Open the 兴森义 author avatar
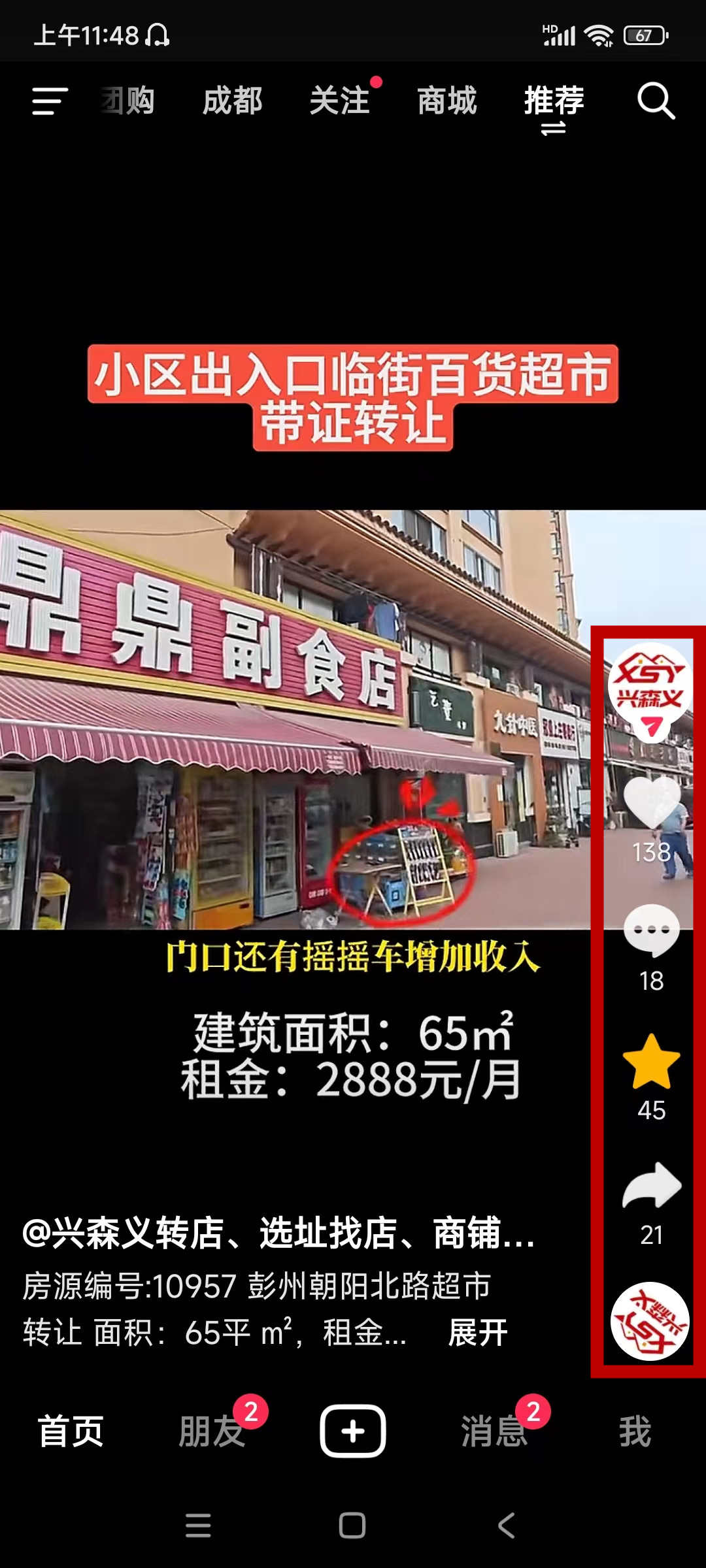This screenshot has height=1568, width=706. pos(650,684)
